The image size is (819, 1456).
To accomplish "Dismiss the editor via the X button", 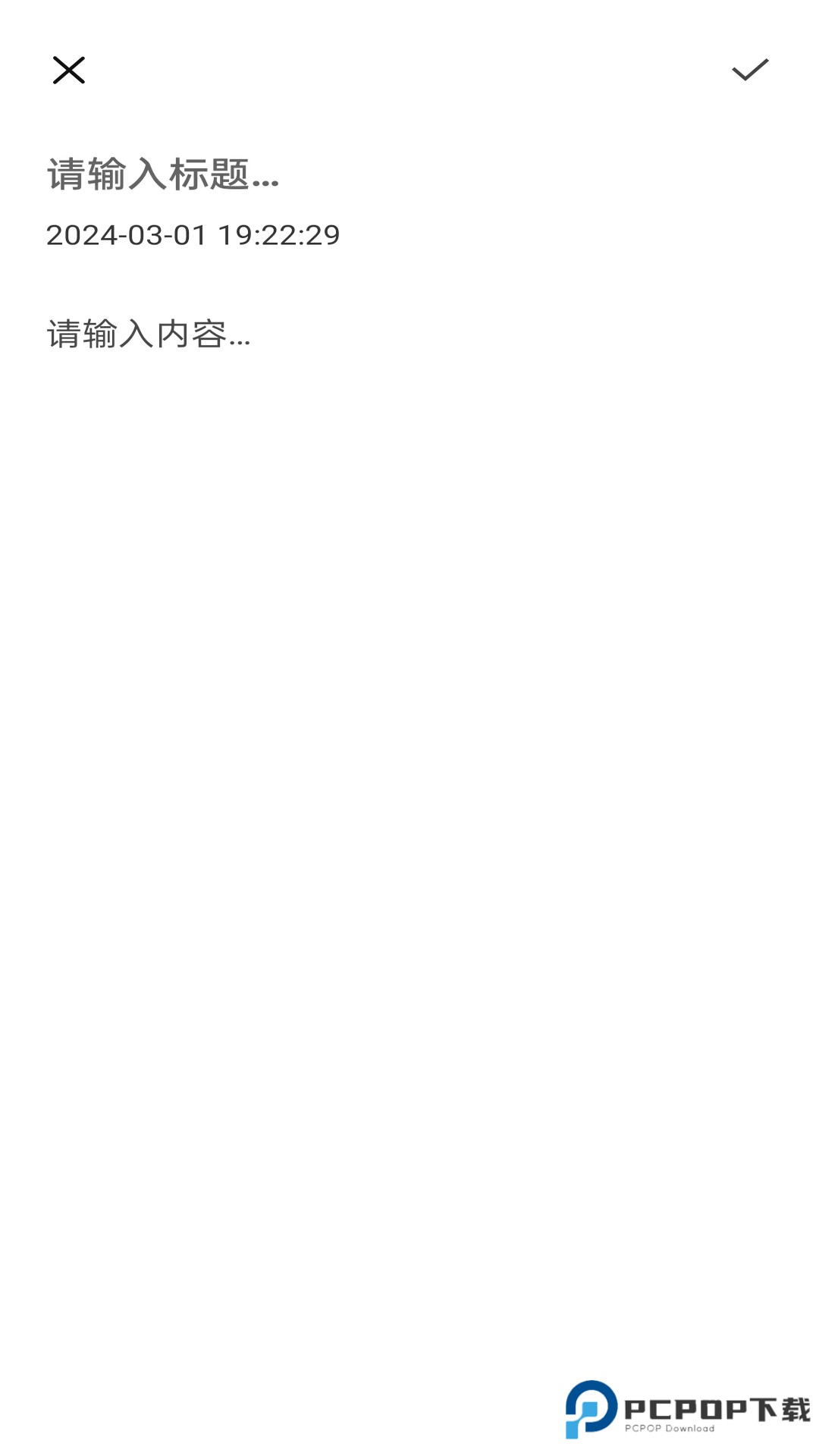I will 69,71.
